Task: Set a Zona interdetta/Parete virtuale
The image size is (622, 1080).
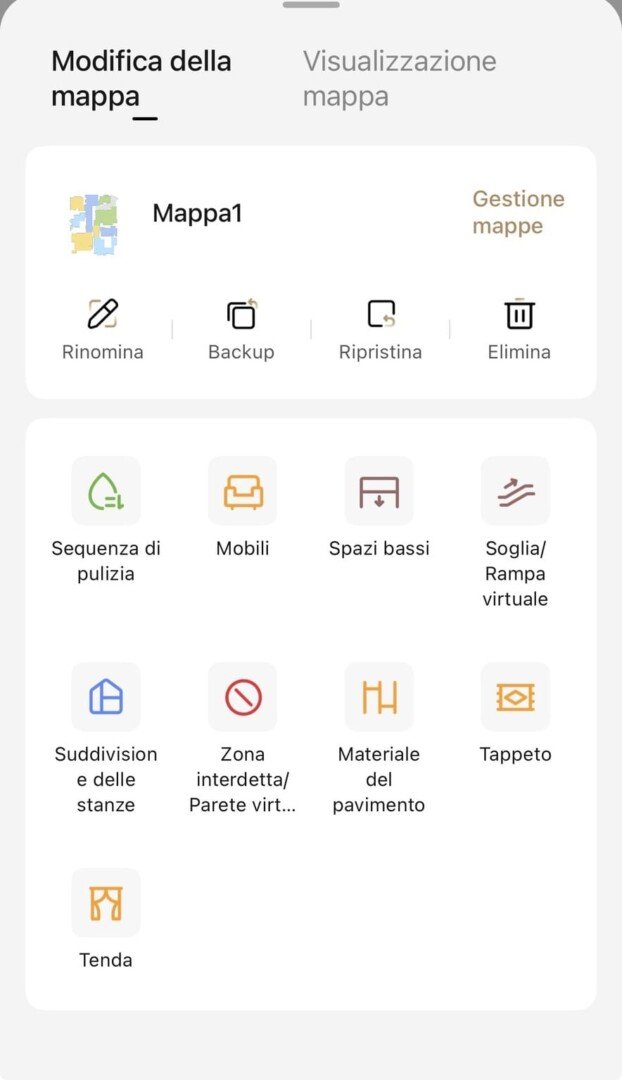Action: coord(243,697)
